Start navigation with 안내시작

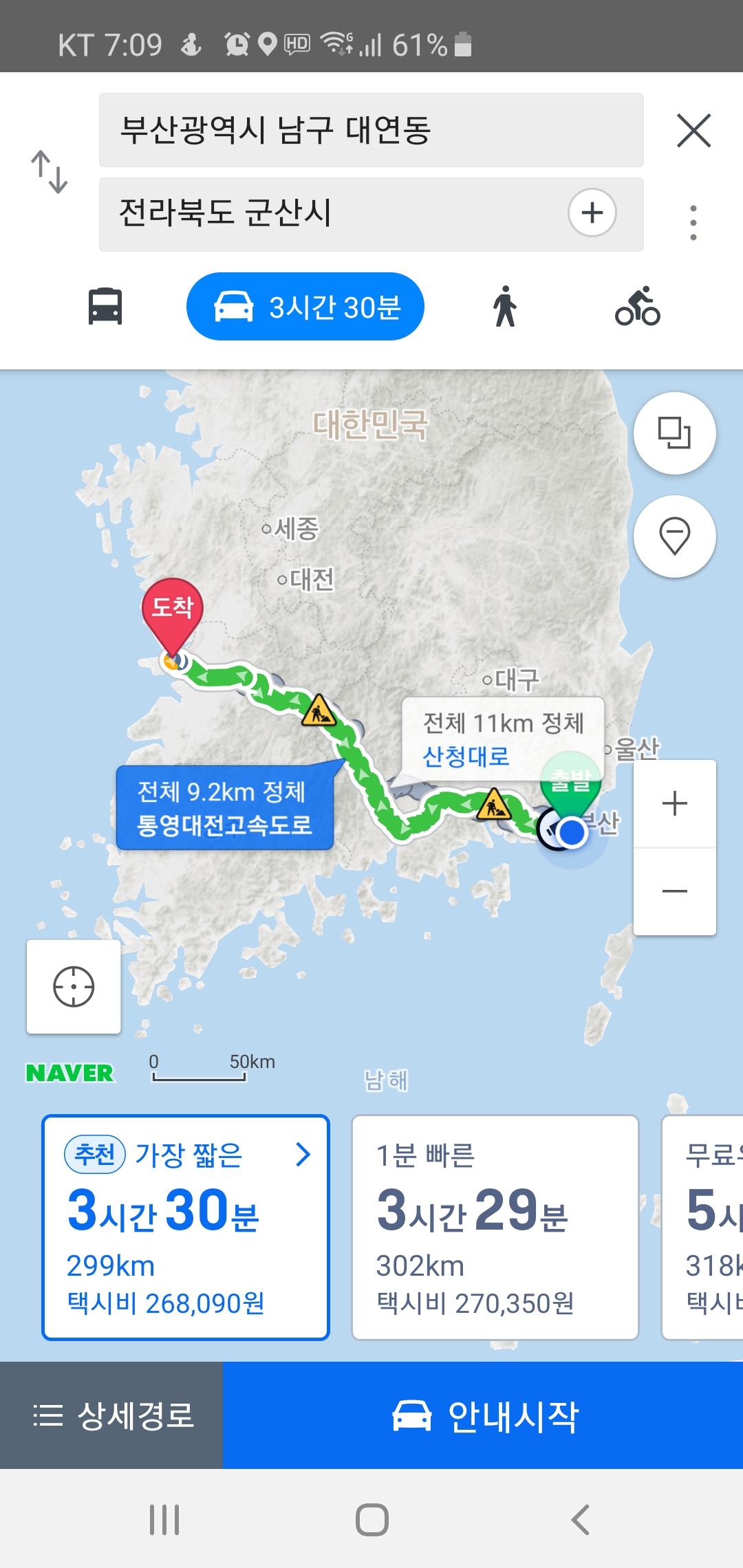click(483, 1415)
